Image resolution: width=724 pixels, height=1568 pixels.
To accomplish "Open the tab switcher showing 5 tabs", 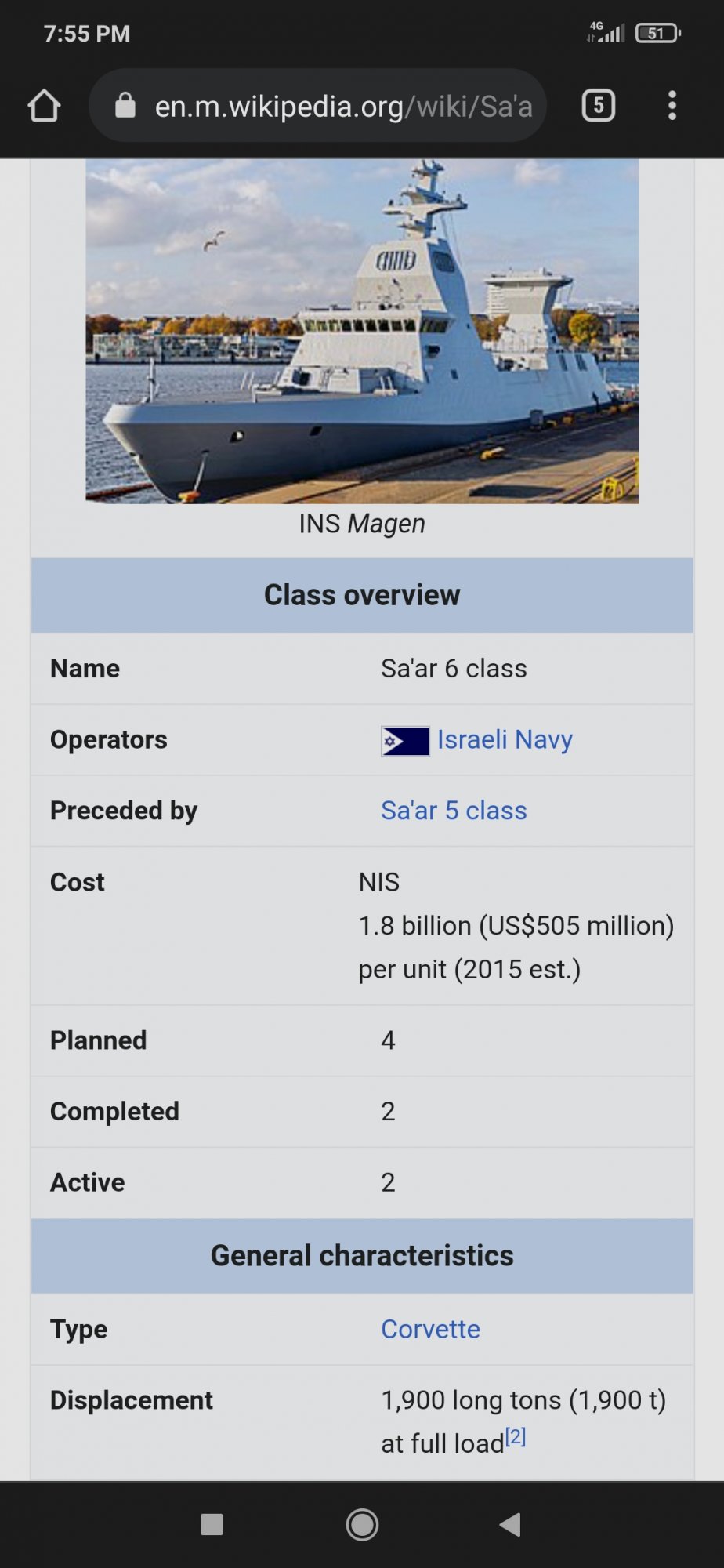I will [599, 105].
